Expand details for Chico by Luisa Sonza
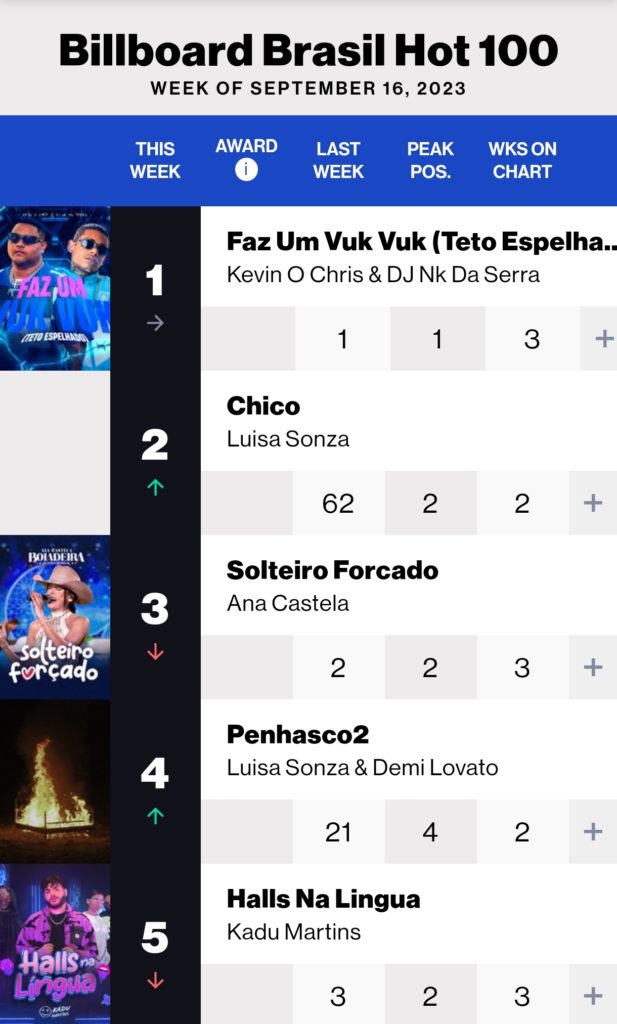 [593, 503]
